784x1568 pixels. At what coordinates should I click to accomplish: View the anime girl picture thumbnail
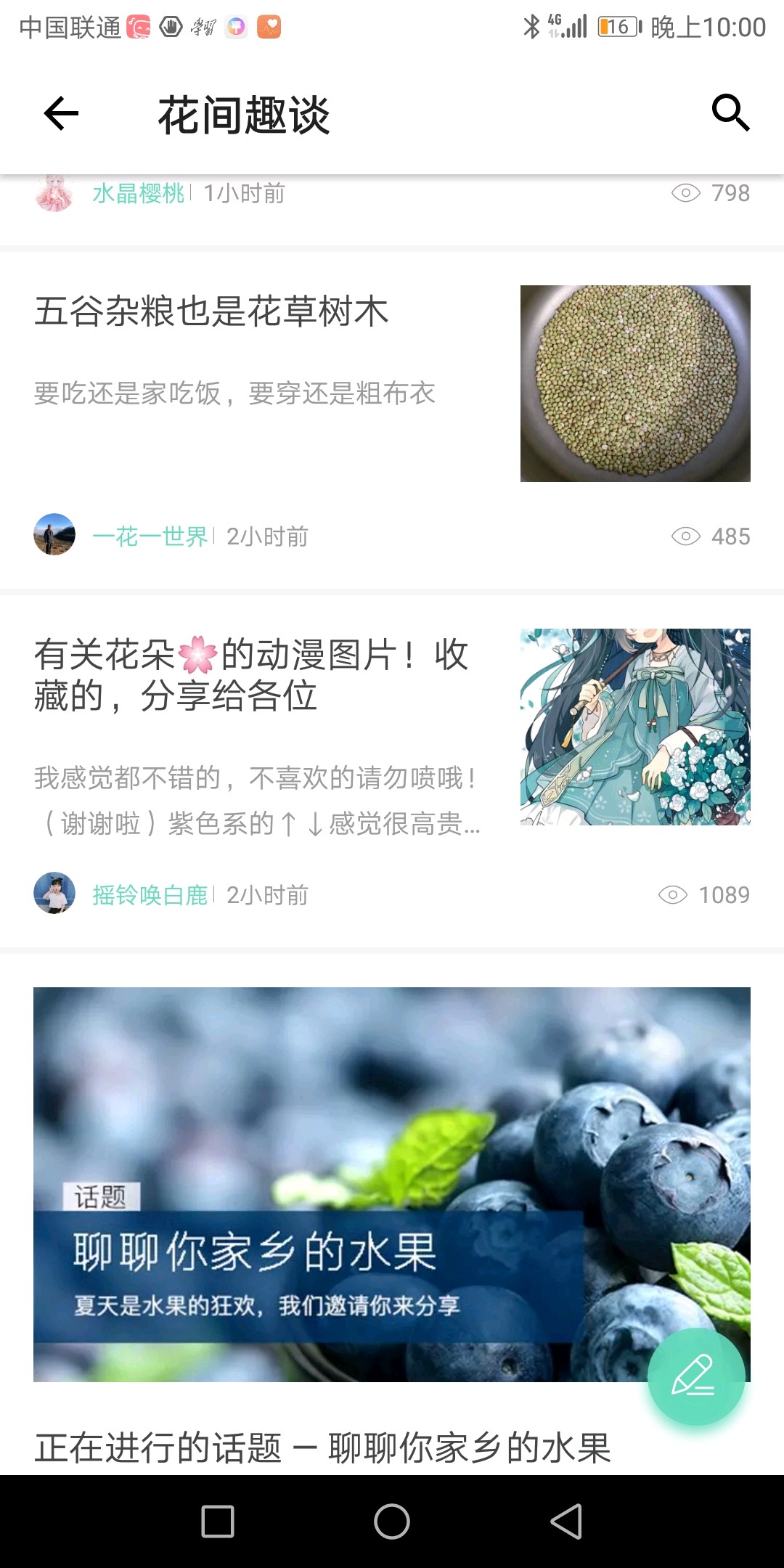coord(635,727)
